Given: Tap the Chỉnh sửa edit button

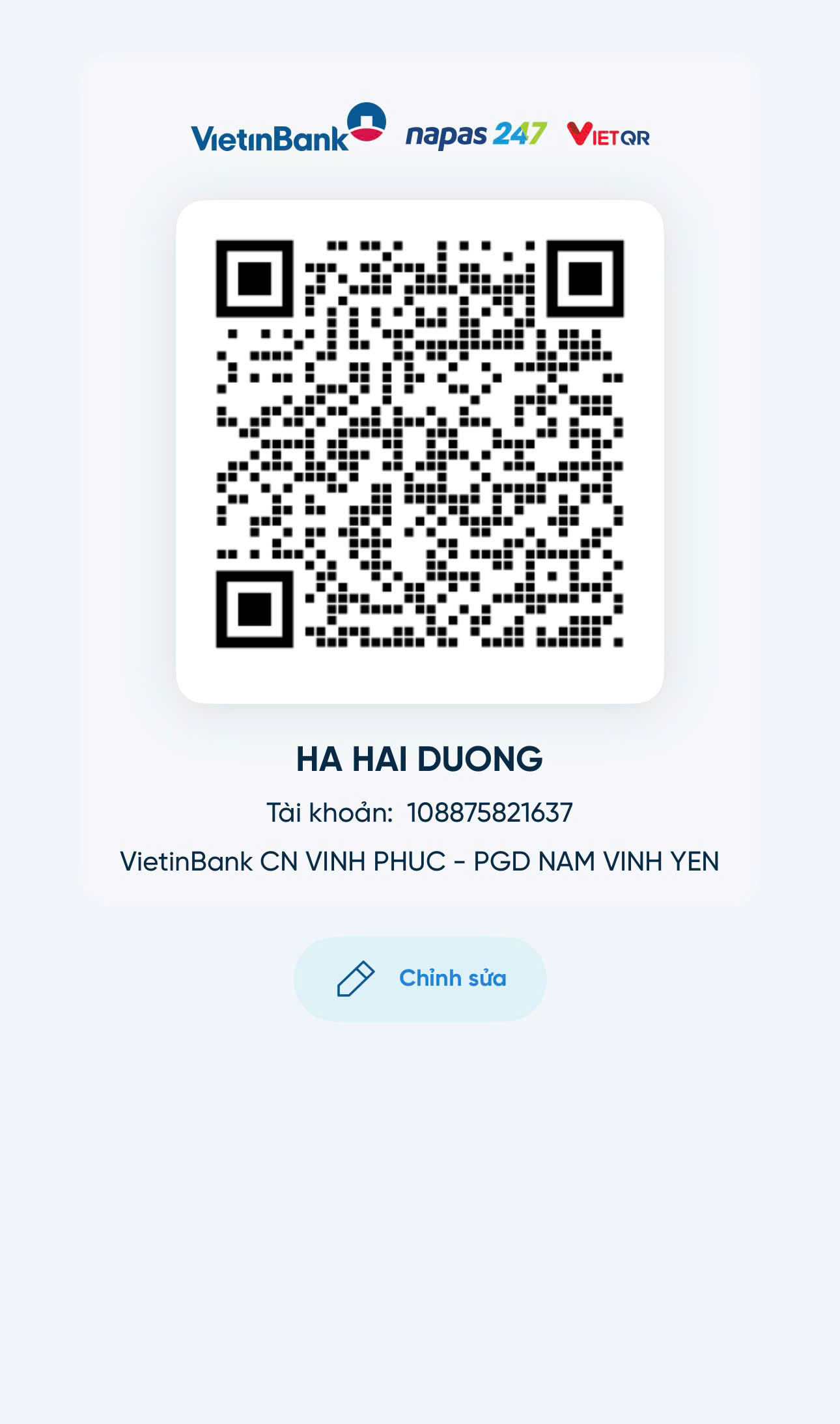Looking at the screenshot, I should pyautogui.click(x=420, y=979).
